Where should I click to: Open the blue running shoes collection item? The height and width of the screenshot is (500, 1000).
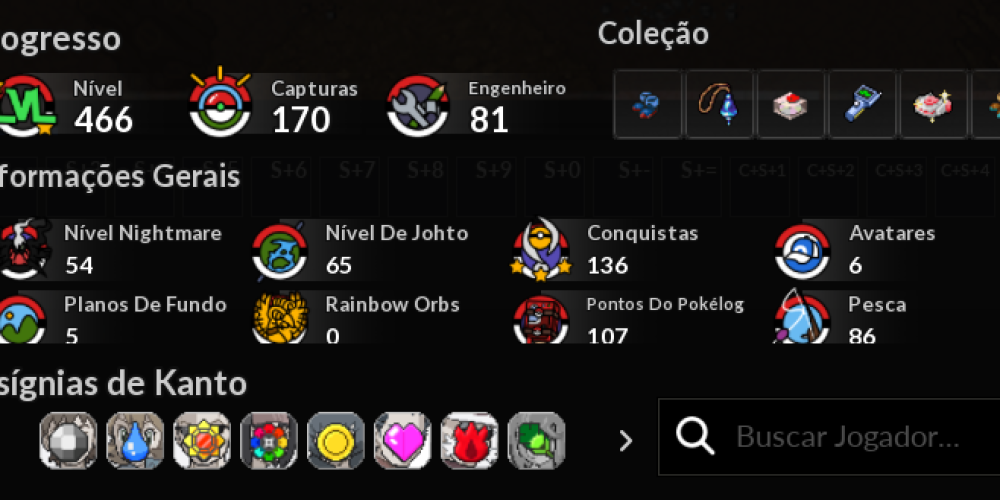coord(647,104)
